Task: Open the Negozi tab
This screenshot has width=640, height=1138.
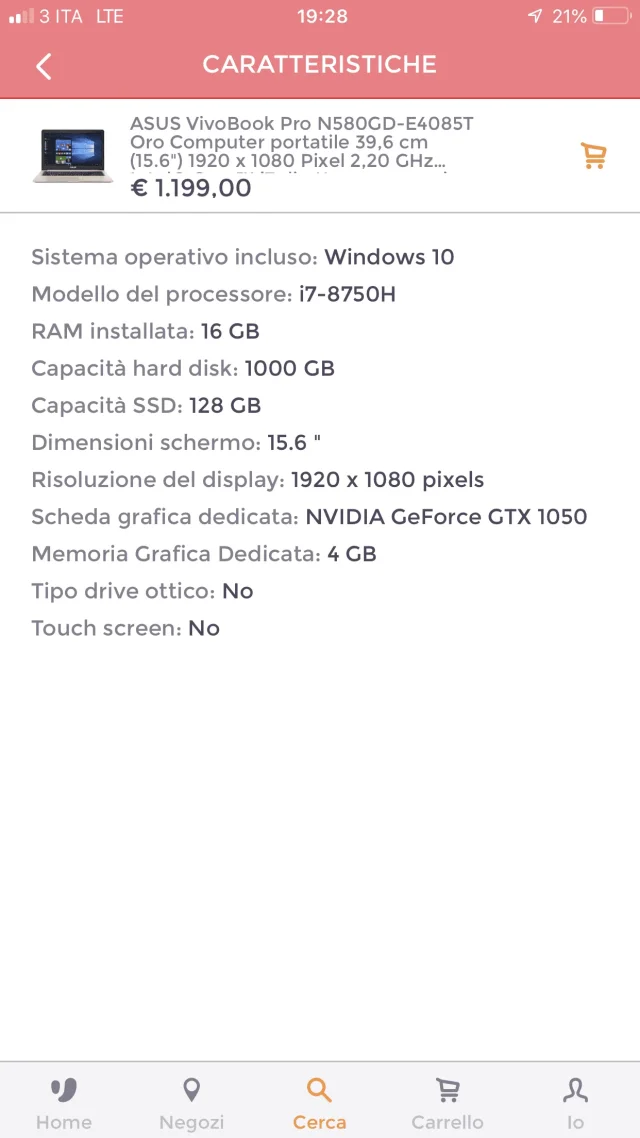Action: point(191,1103)
